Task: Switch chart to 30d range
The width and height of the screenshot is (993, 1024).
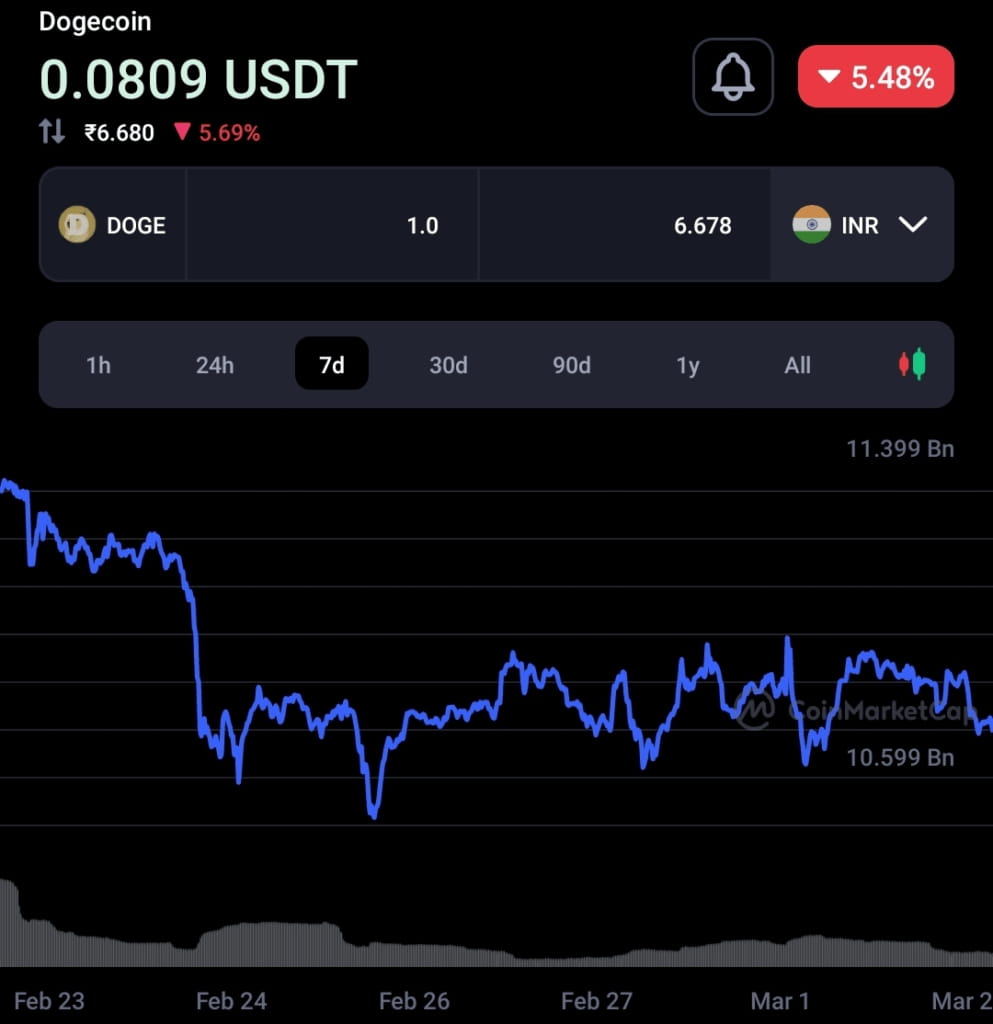Action: point(448,365)
